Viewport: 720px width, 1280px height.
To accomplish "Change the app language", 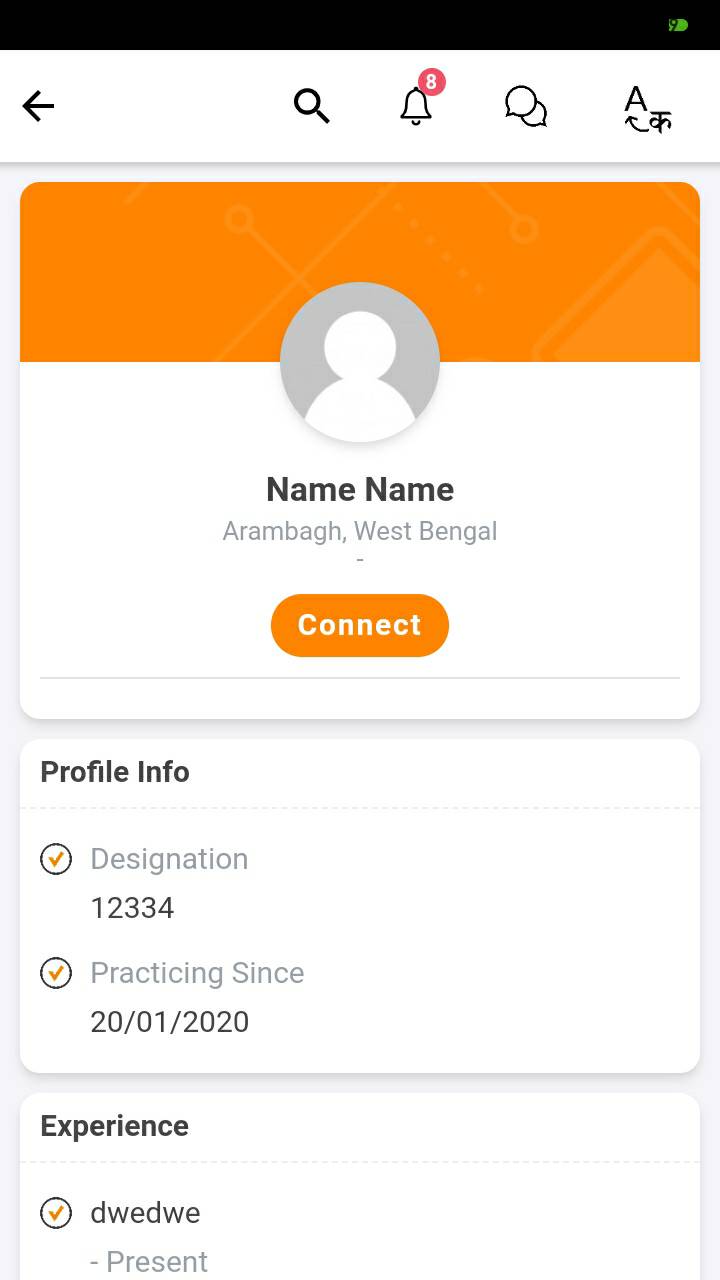I will (647, 109).
